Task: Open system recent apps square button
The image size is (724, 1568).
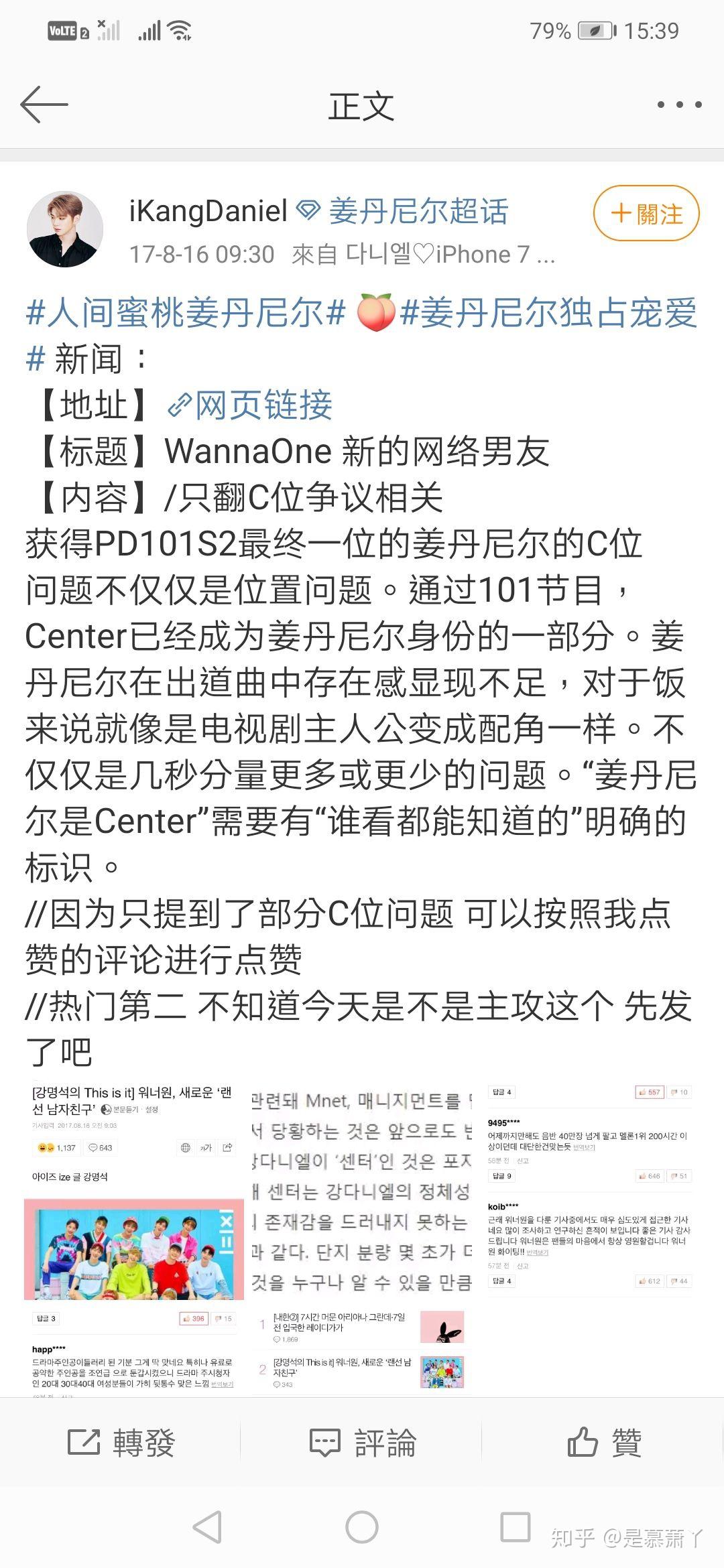Action: (516, 1528)
